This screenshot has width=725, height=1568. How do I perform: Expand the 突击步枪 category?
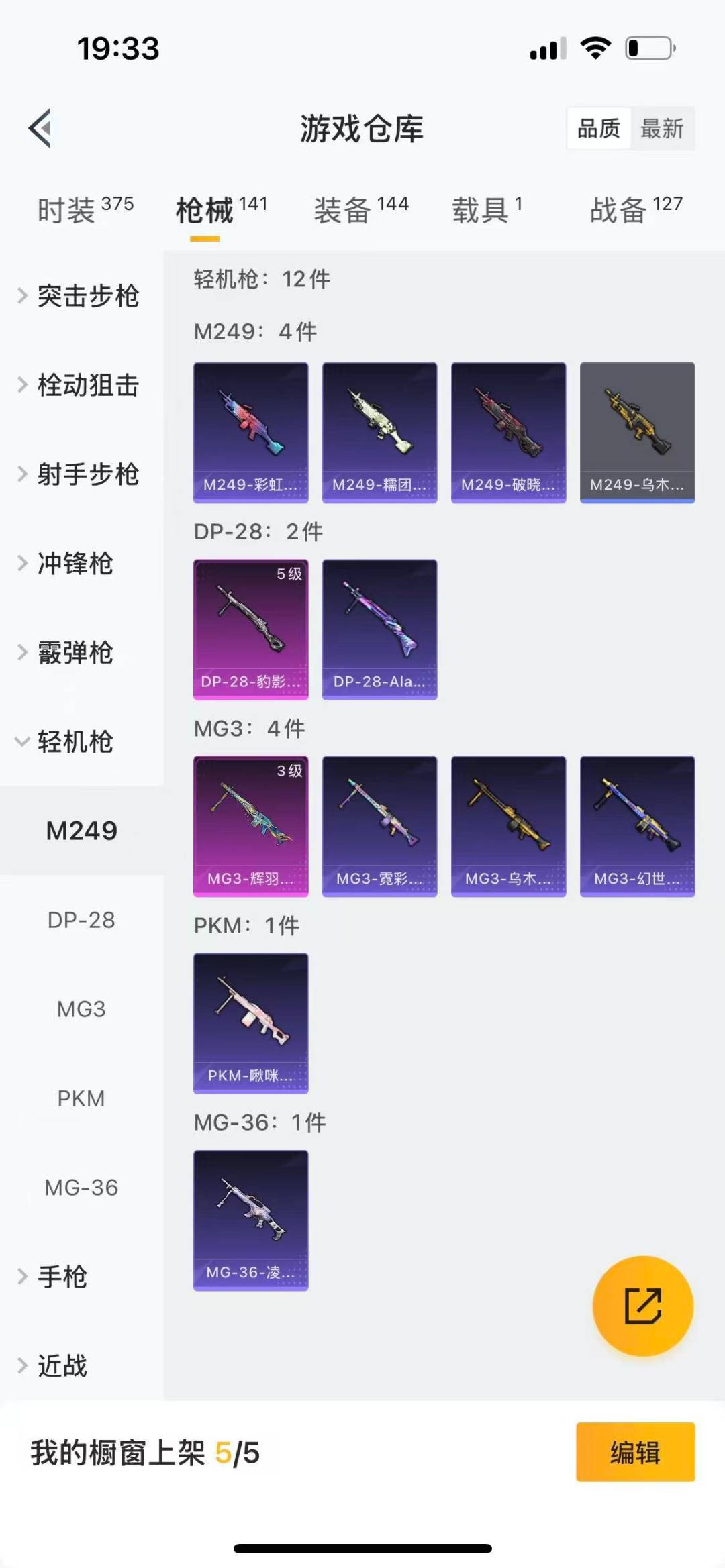coord(81,296)
